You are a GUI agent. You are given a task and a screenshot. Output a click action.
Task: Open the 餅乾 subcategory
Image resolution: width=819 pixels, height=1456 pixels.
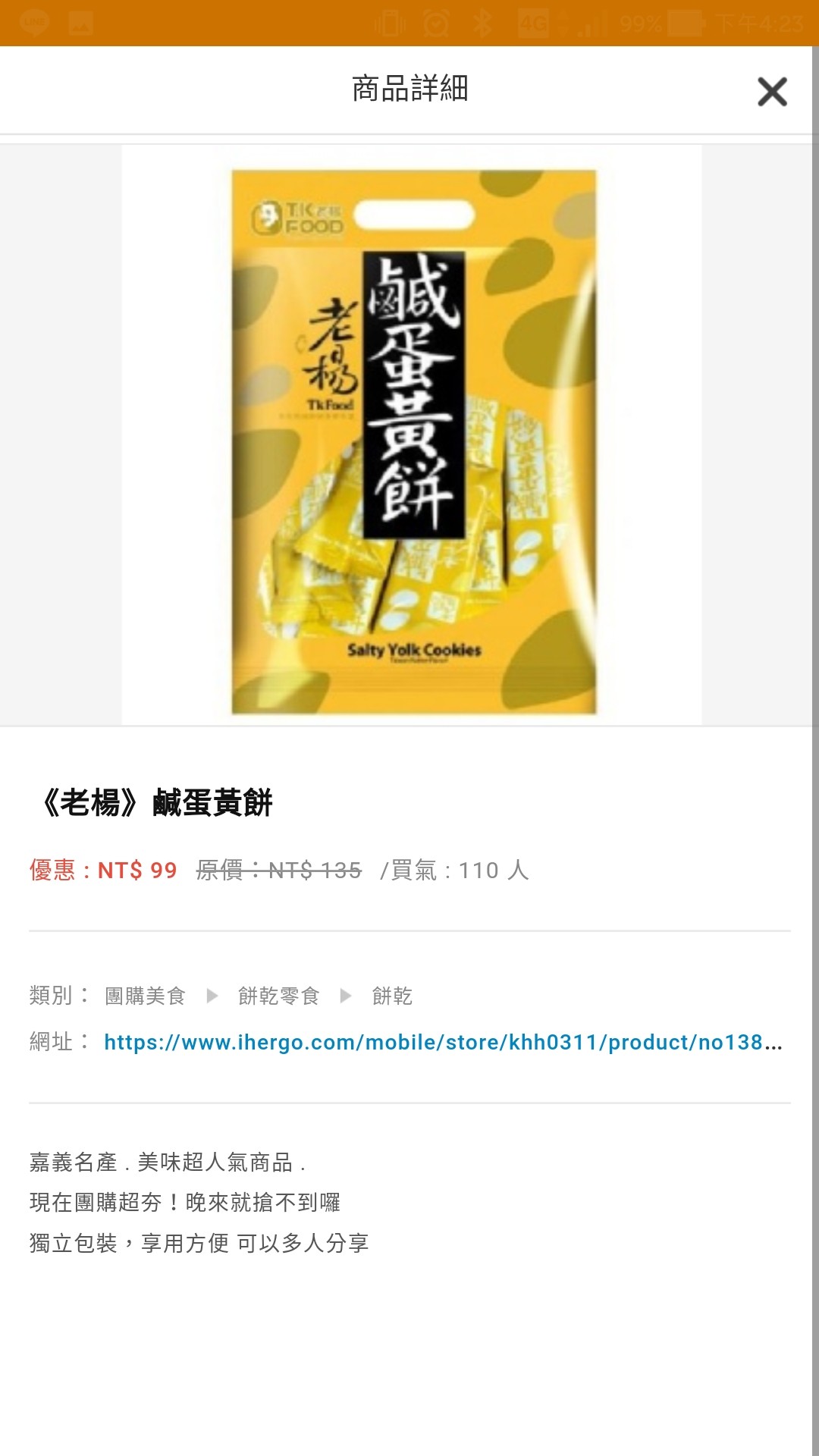click(391, 996)
